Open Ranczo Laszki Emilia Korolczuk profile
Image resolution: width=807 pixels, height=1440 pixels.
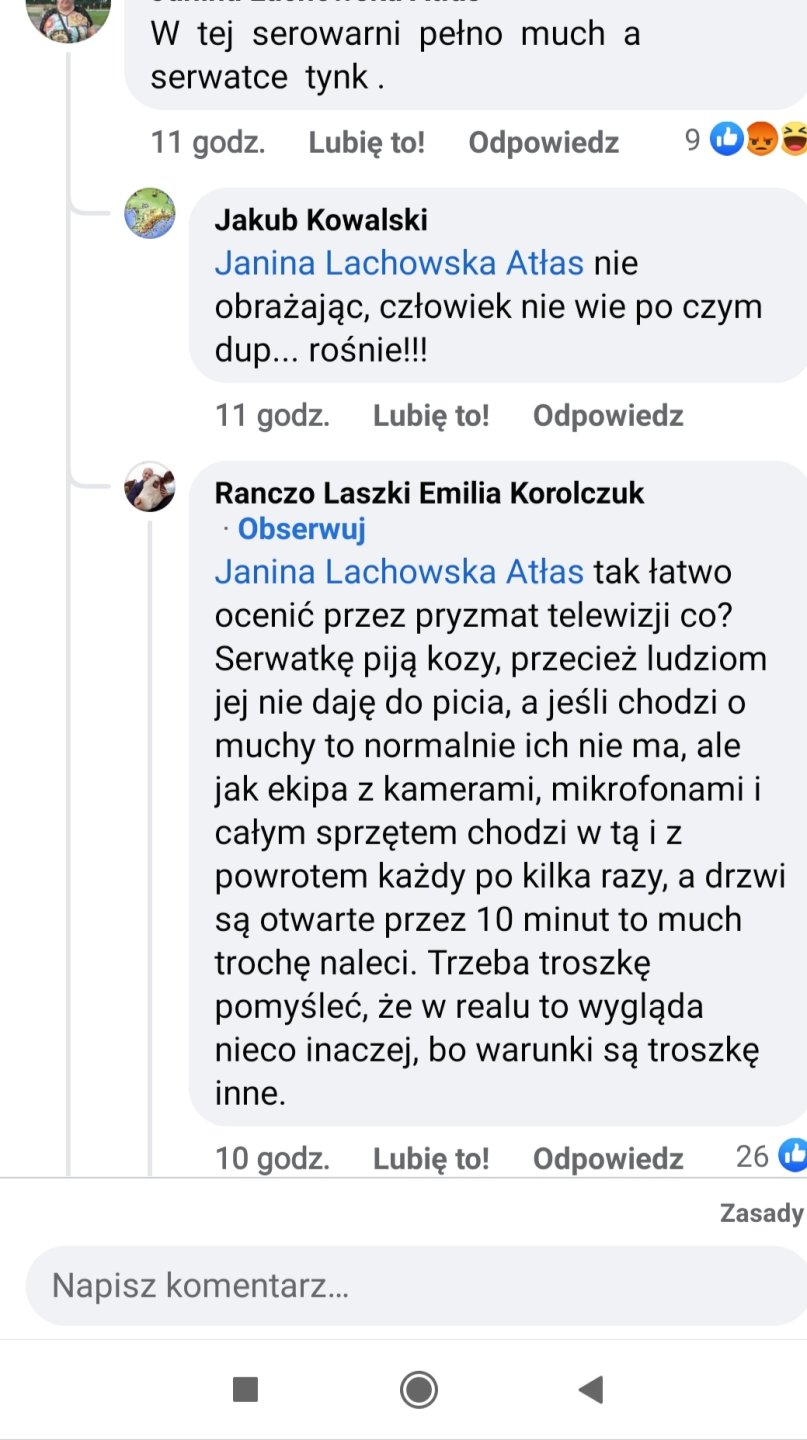[x=429, y=493]
